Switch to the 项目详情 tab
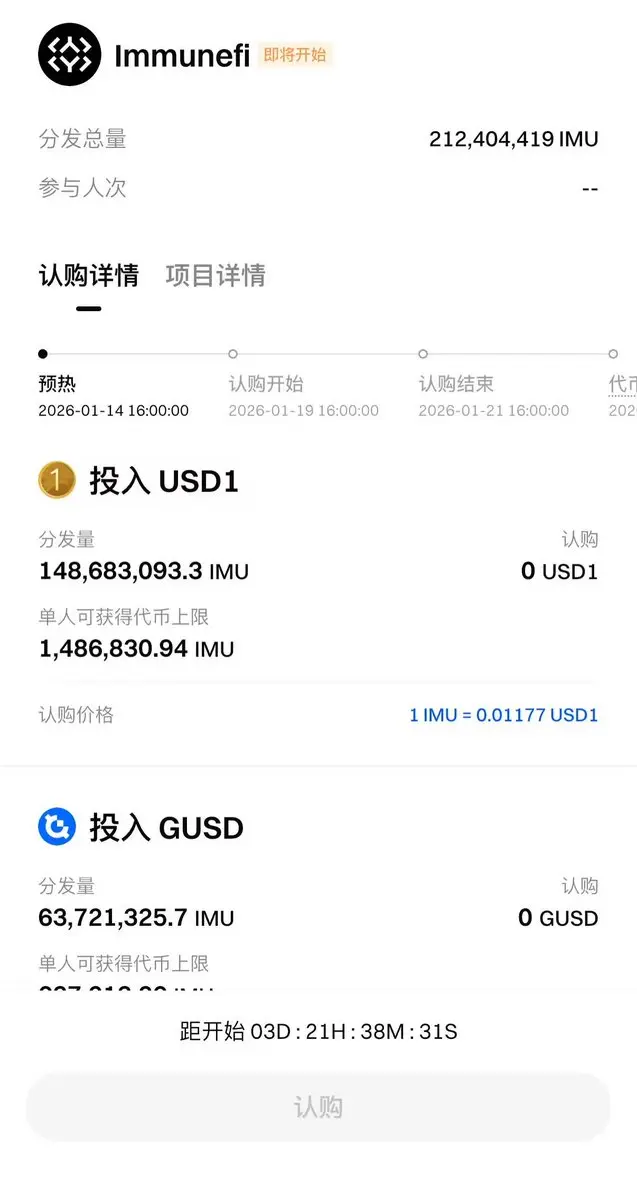 point(215,276)
